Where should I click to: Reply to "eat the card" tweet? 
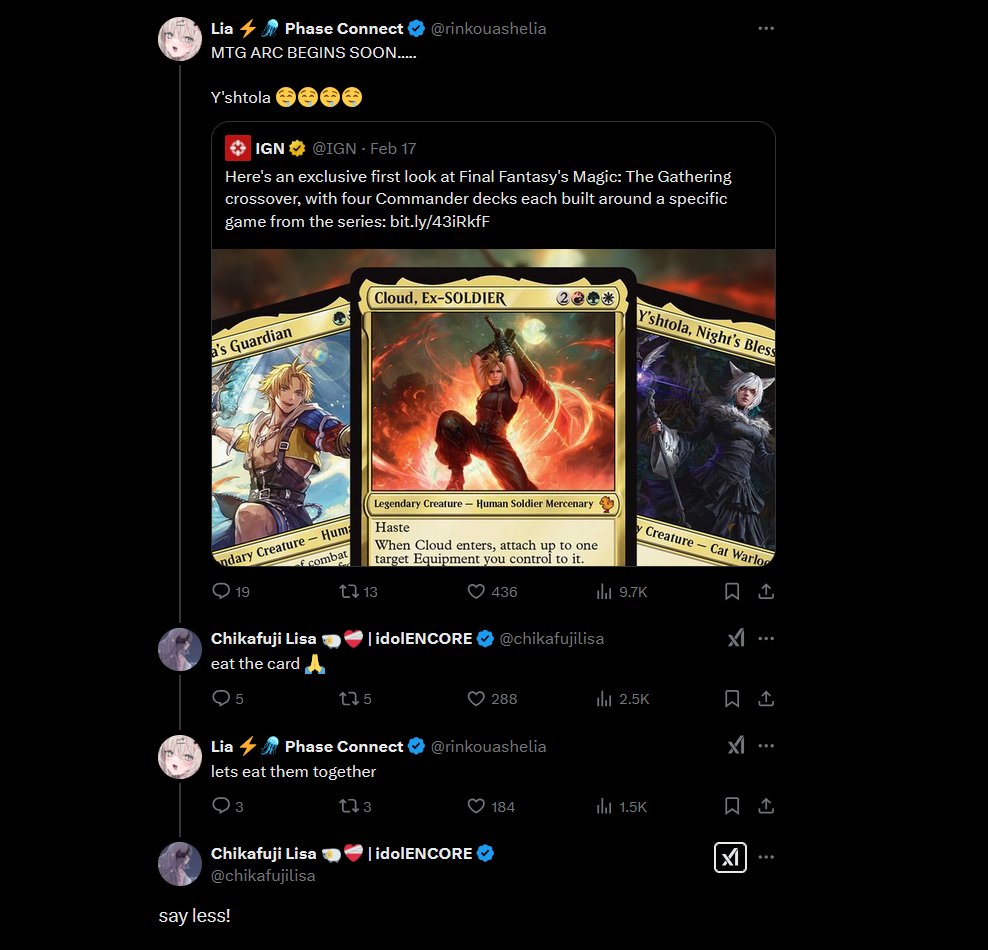[222, 699]
